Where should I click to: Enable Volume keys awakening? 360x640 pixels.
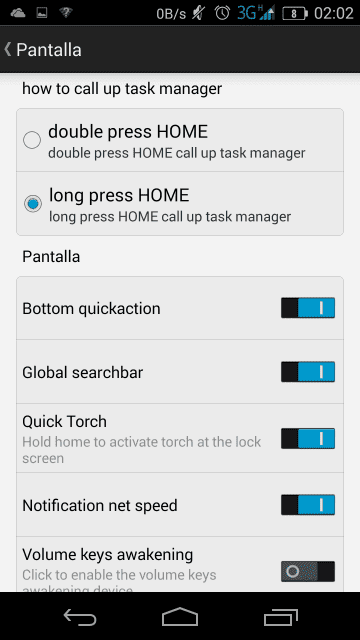(x=308, y=571)
